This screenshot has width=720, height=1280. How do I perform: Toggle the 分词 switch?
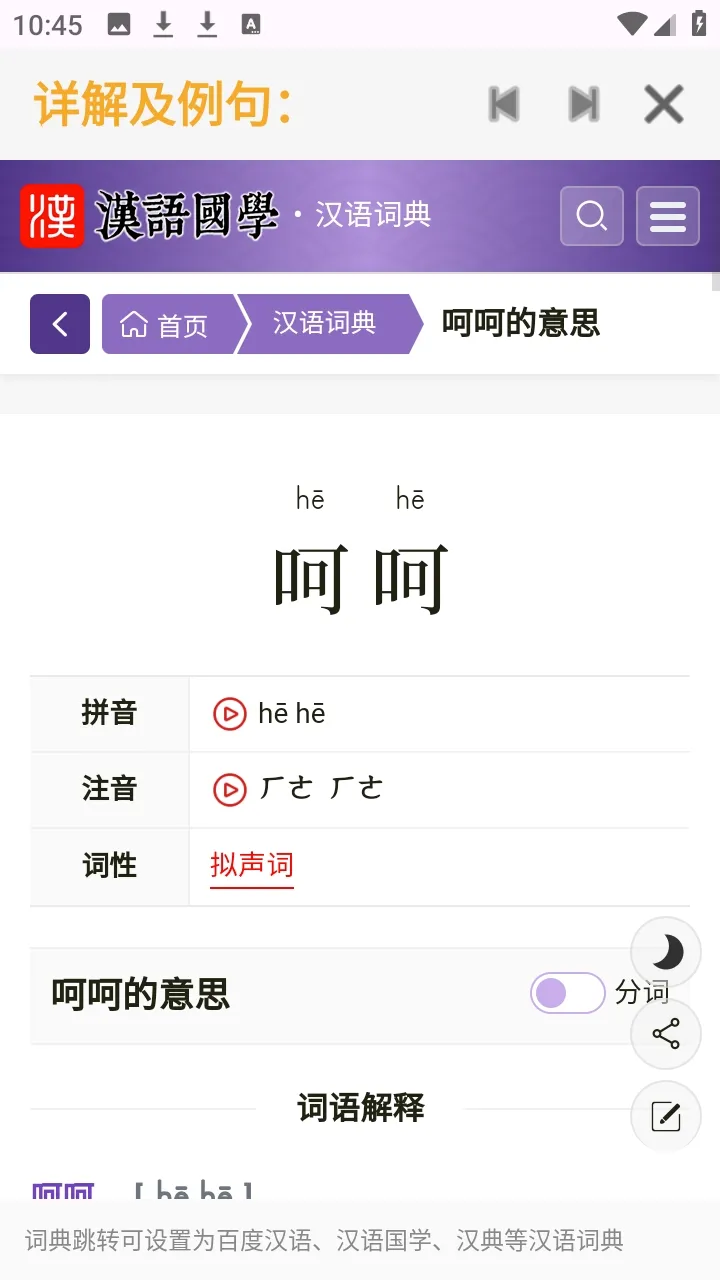[567, 993]
